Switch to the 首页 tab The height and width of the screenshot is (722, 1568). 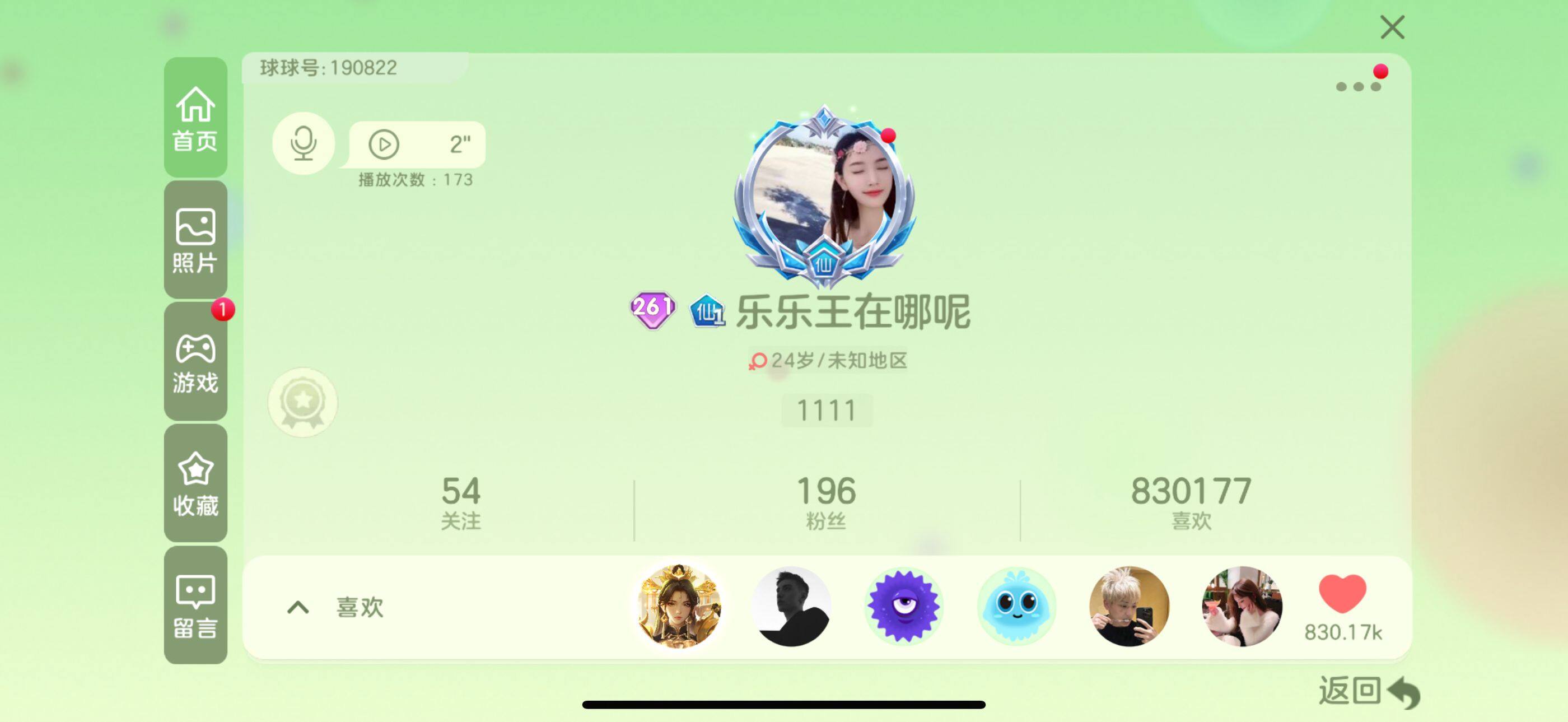coord(195,118)
